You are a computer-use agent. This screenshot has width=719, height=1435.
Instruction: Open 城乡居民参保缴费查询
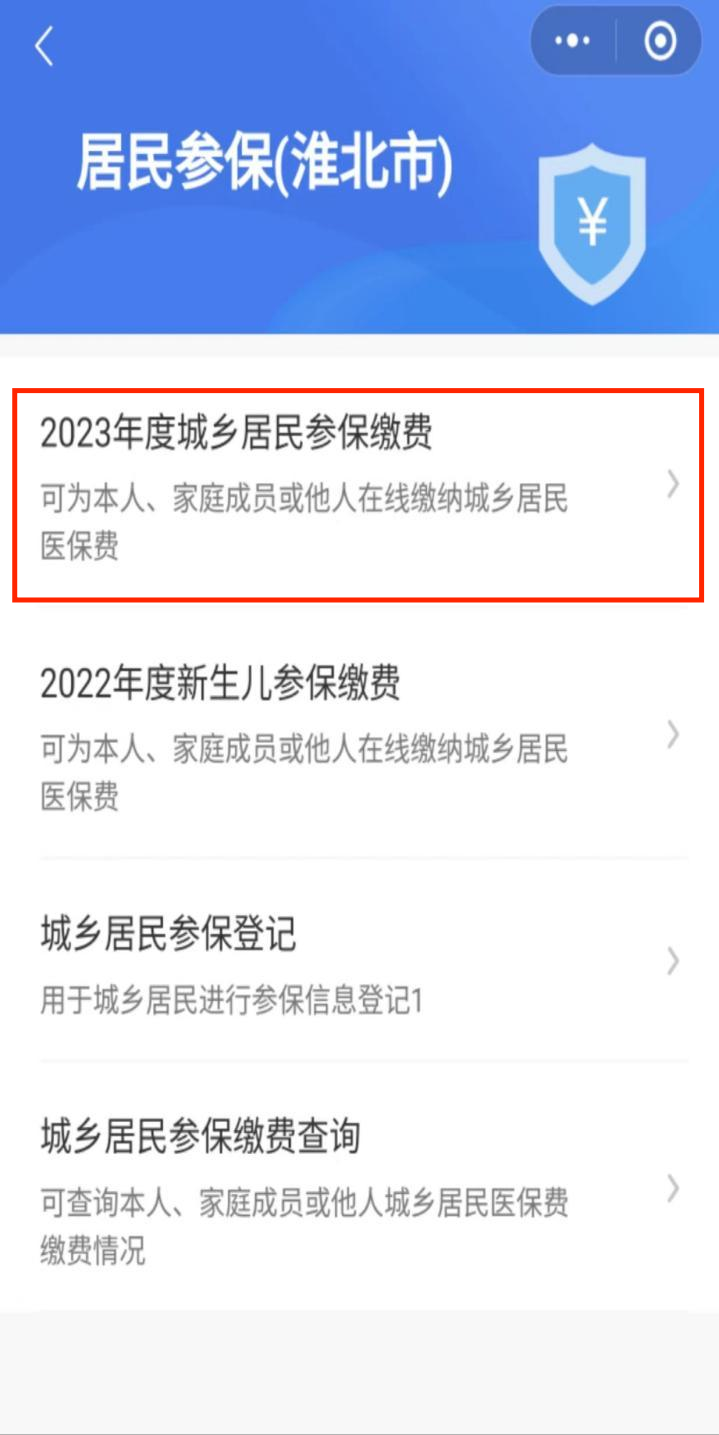click(x=358, y=1188)
